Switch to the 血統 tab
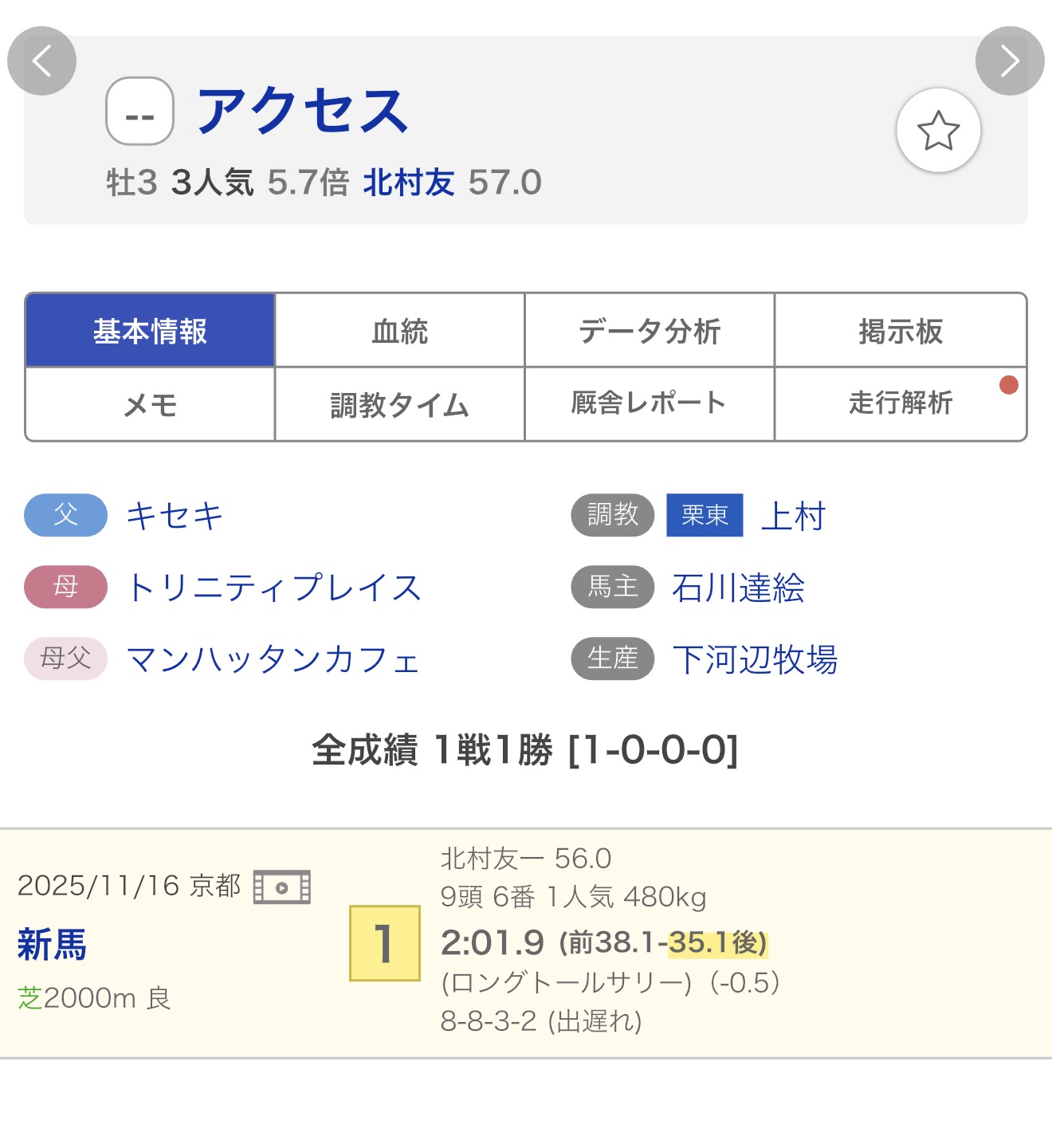The height and width of the screenshot is (1148, 1052). (x=399, y=331)
